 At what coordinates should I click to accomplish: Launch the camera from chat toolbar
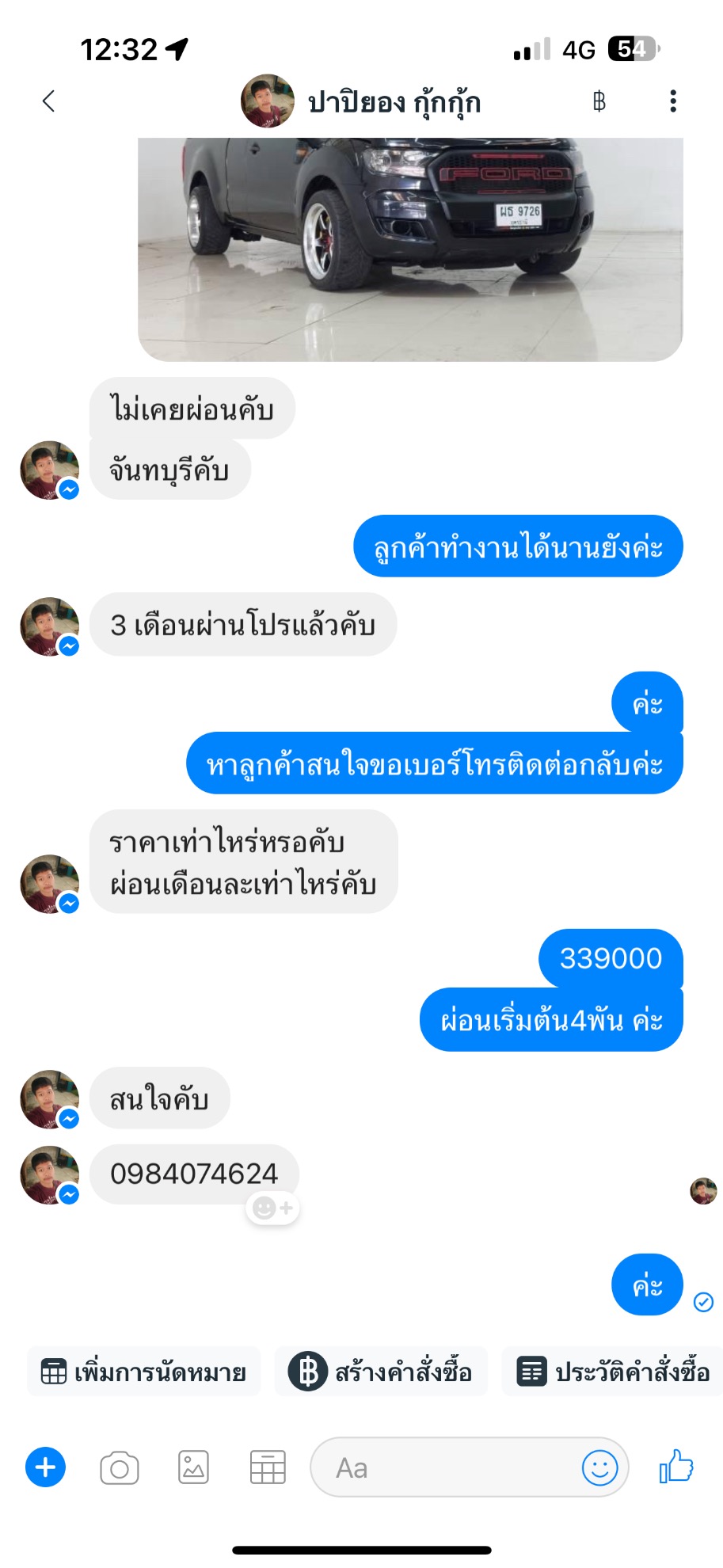click(120, 1467)
